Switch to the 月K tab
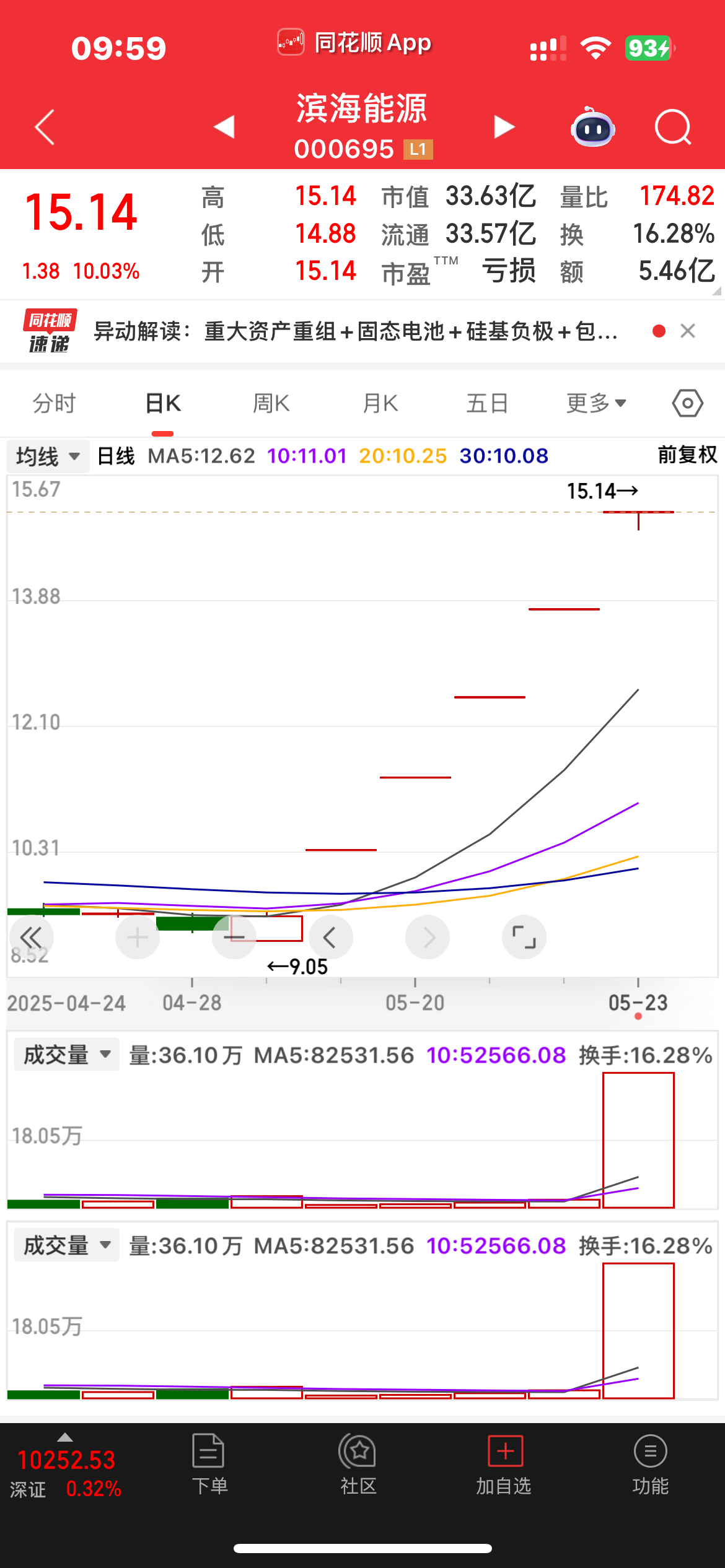Screen dimensions: 725x1568 (380, 404)
